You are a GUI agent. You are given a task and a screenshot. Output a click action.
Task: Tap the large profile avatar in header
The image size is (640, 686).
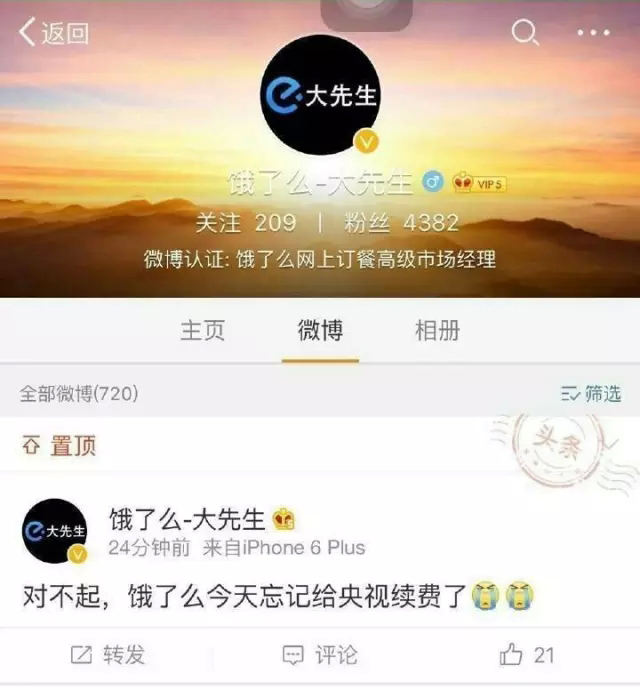pyautogui.click(x=320, y=95)
